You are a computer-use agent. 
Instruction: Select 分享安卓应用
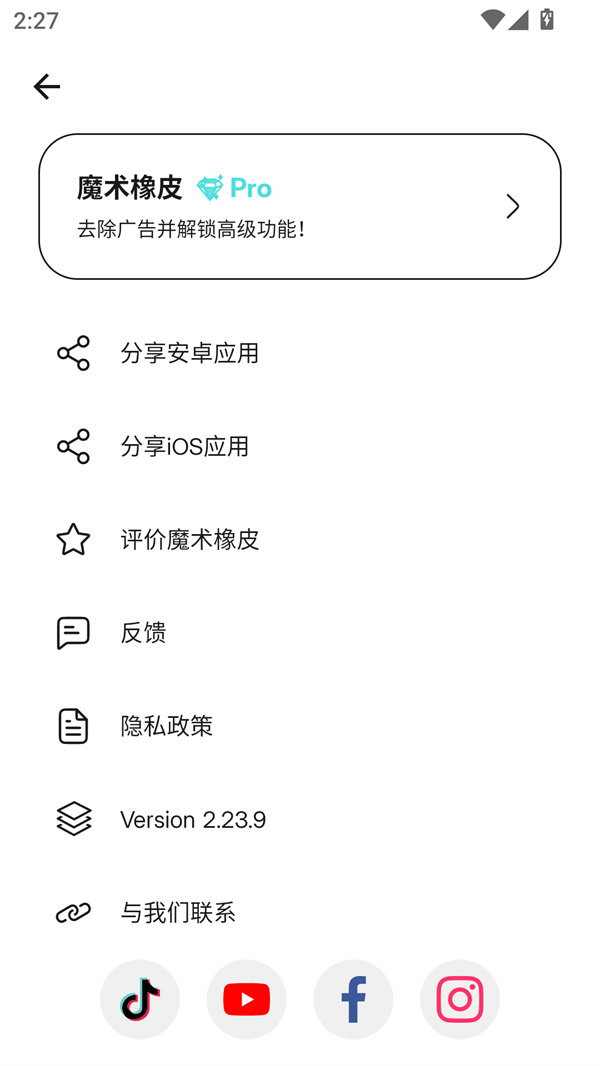coord(189,353)
